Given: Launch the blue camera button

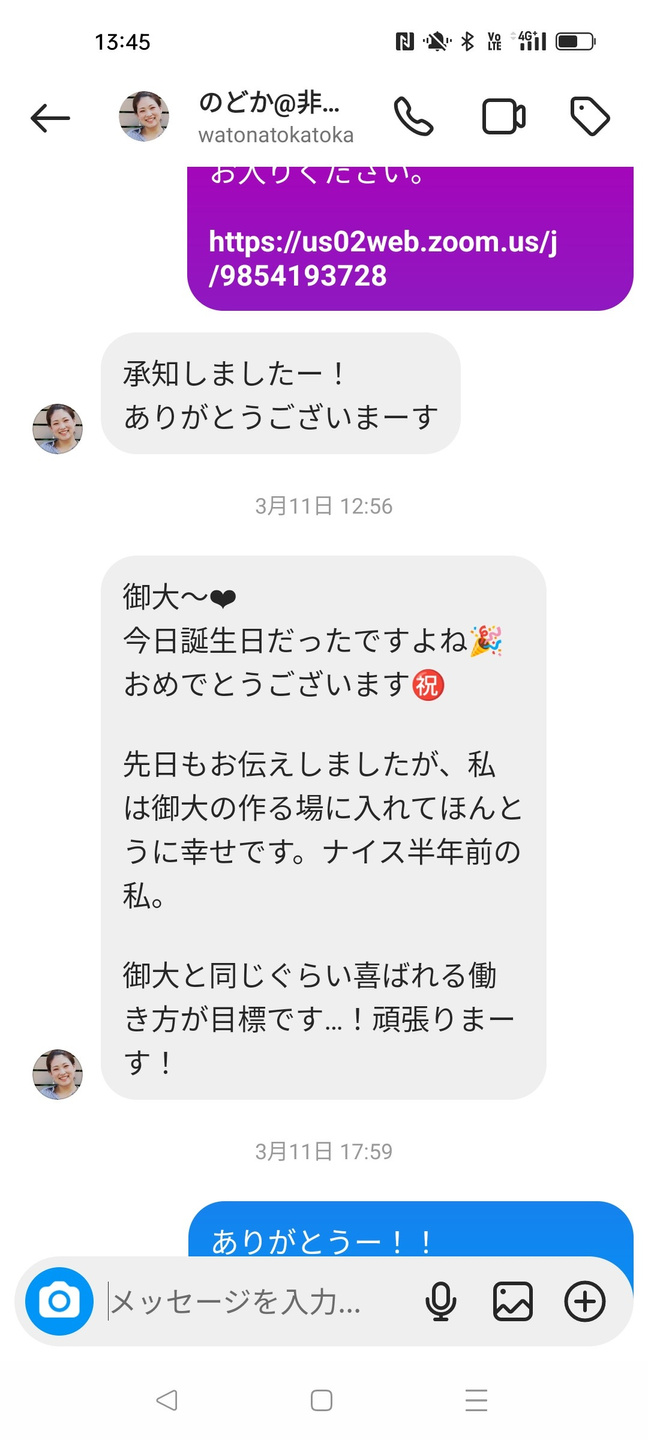Looking at the screenshot, I should [x=59, y=1301].
